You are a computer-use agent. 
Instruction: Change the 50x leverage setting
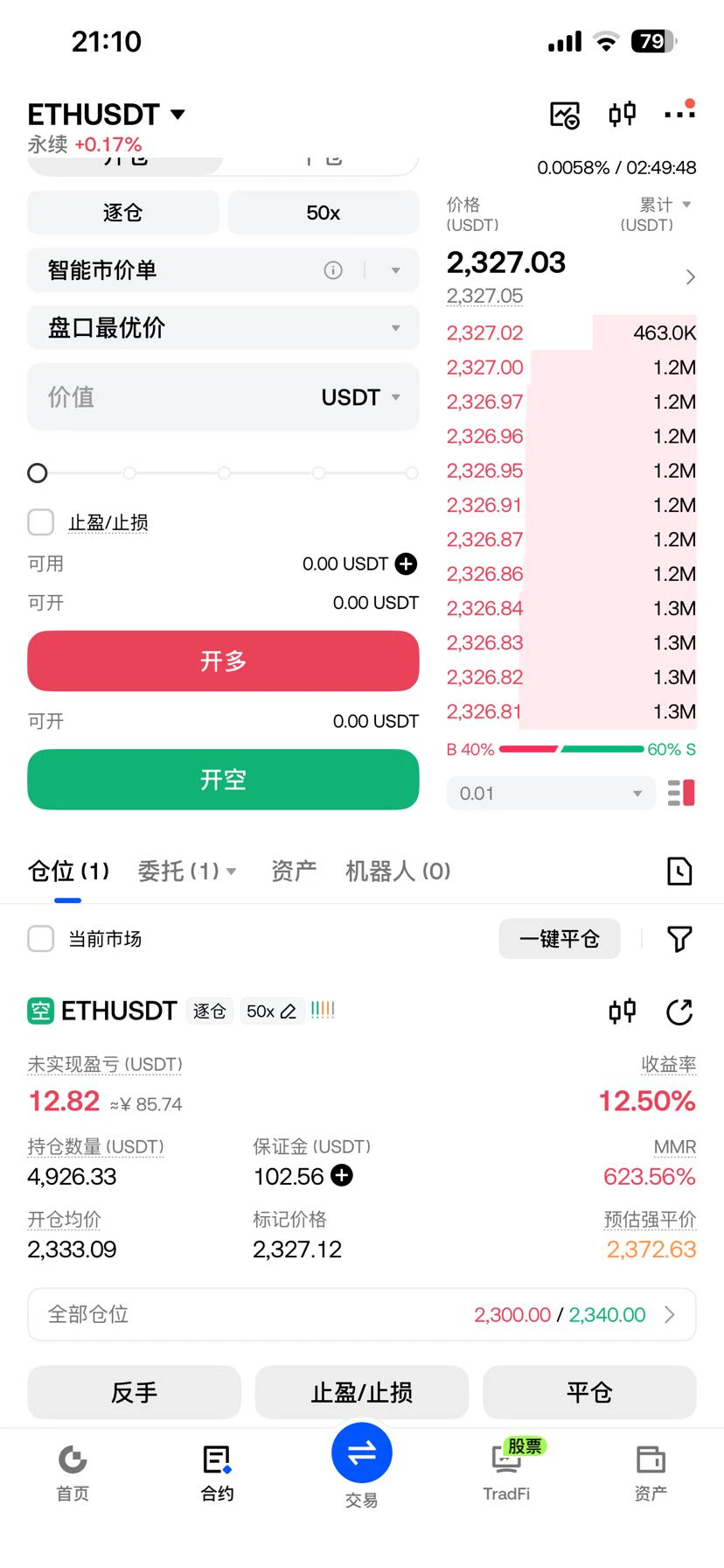pos(324,213)
